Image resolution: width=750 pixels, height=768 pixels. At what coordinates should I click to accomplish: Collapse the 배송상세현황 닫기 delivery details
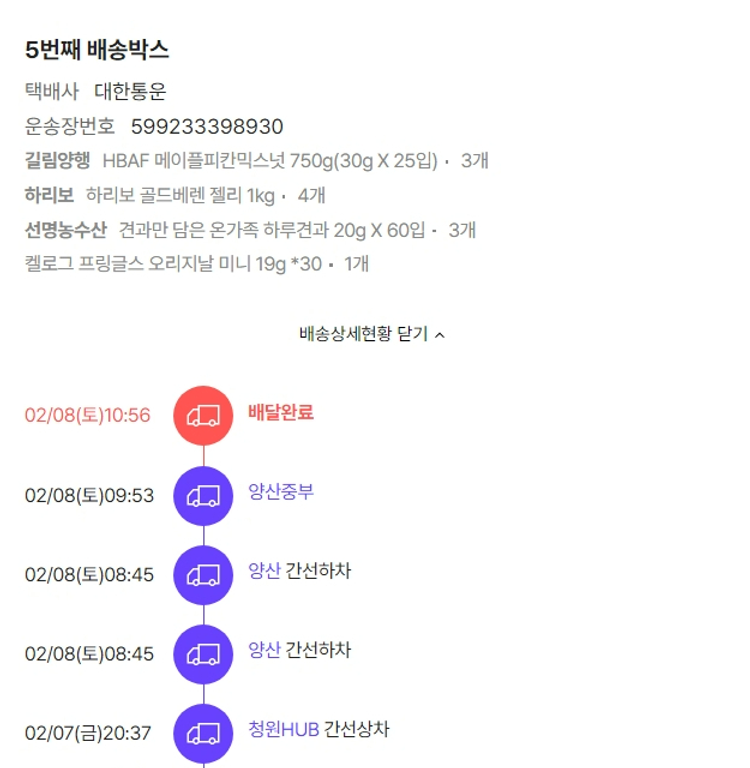(372, 334)
